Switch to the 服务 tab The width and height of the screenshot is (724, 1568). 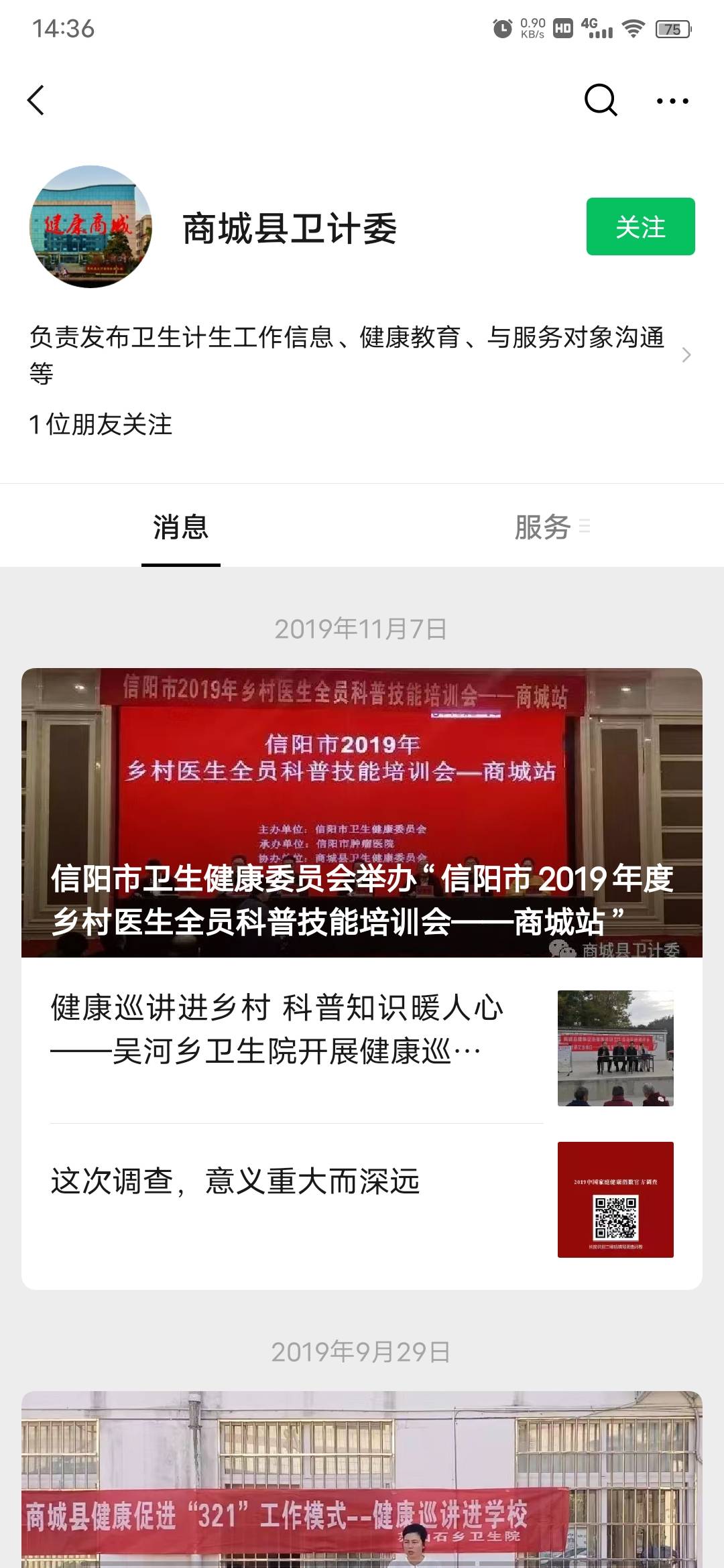(x=543, y=527)
